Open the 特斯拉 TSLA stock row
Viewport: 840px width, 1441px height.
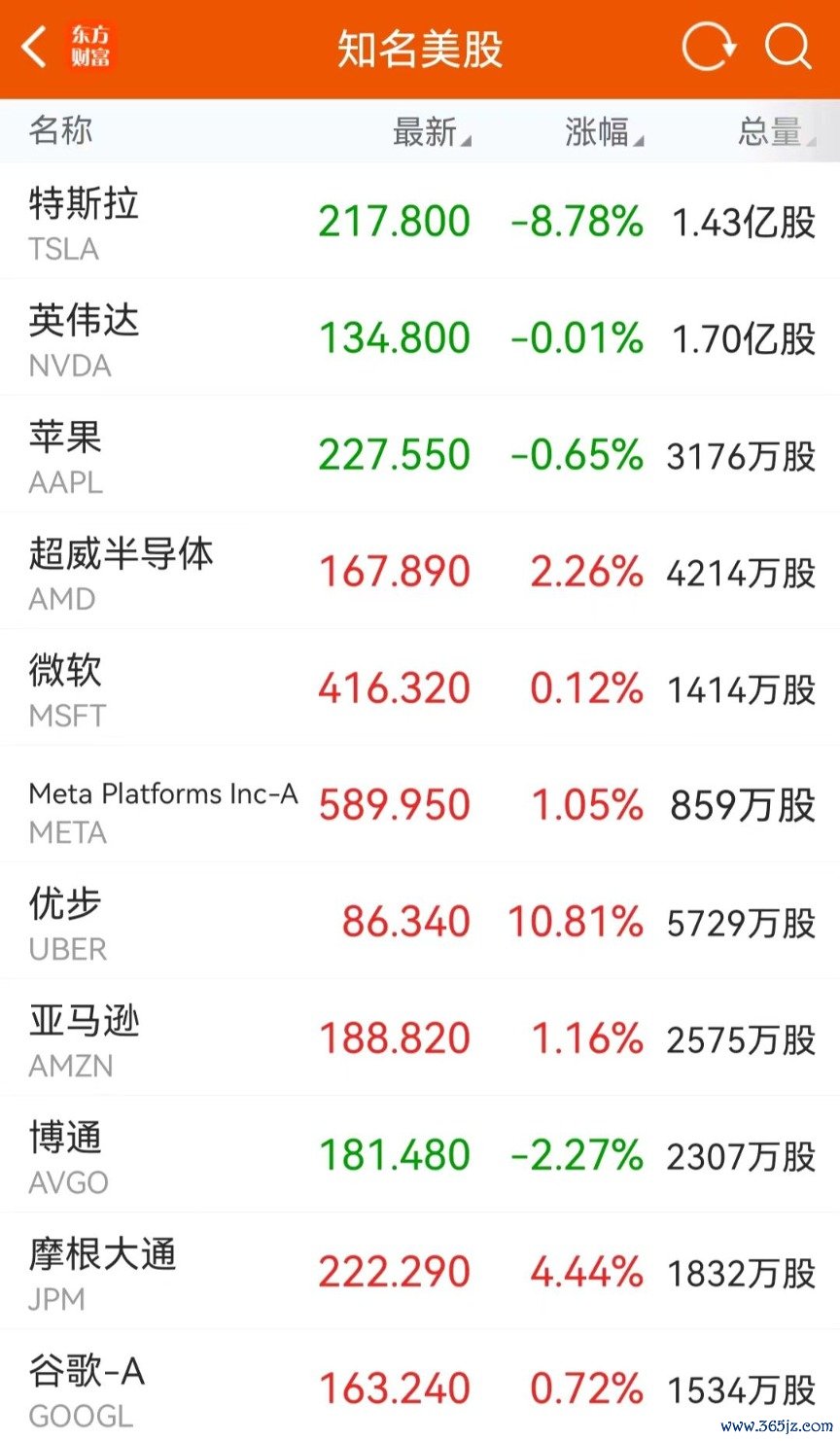[x=420, y=222]
